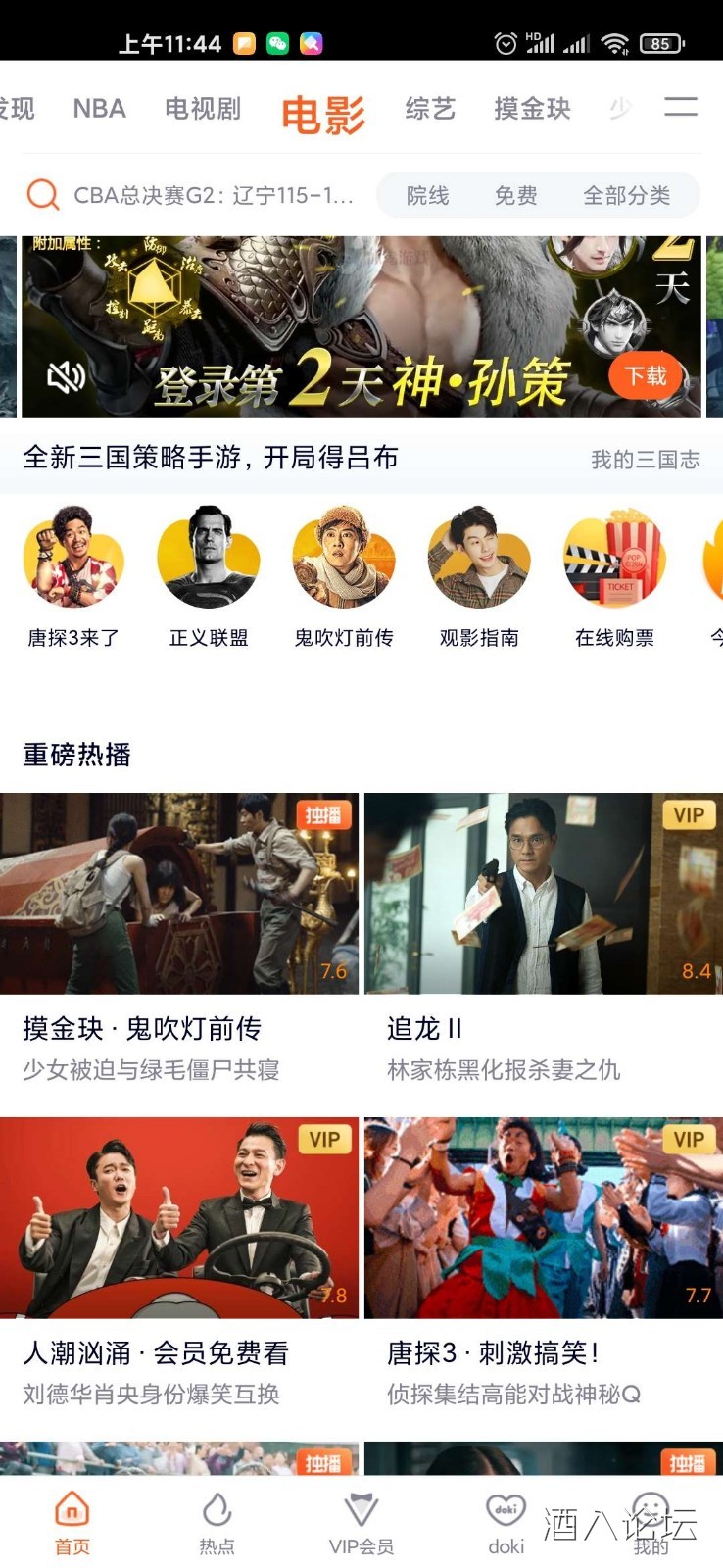Switch to the 综艺 tab
The height and width of the screenshot is (1568, 723).
(430, 109)
